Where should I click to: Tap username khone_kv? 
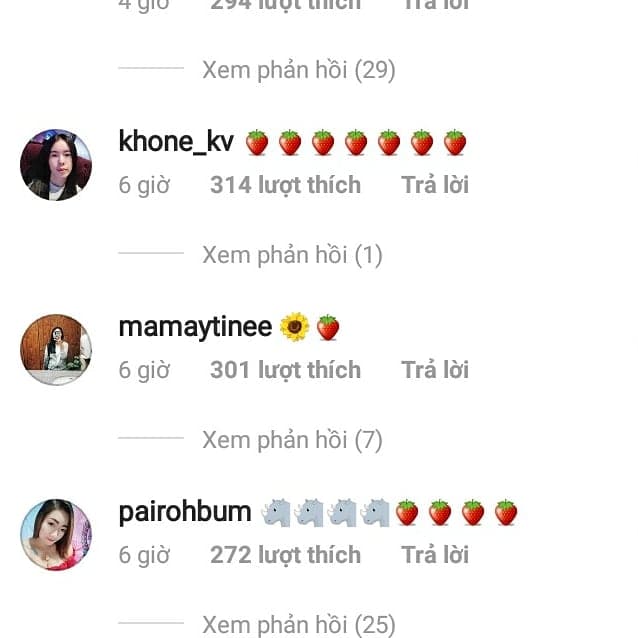click(x=176, y=142)
